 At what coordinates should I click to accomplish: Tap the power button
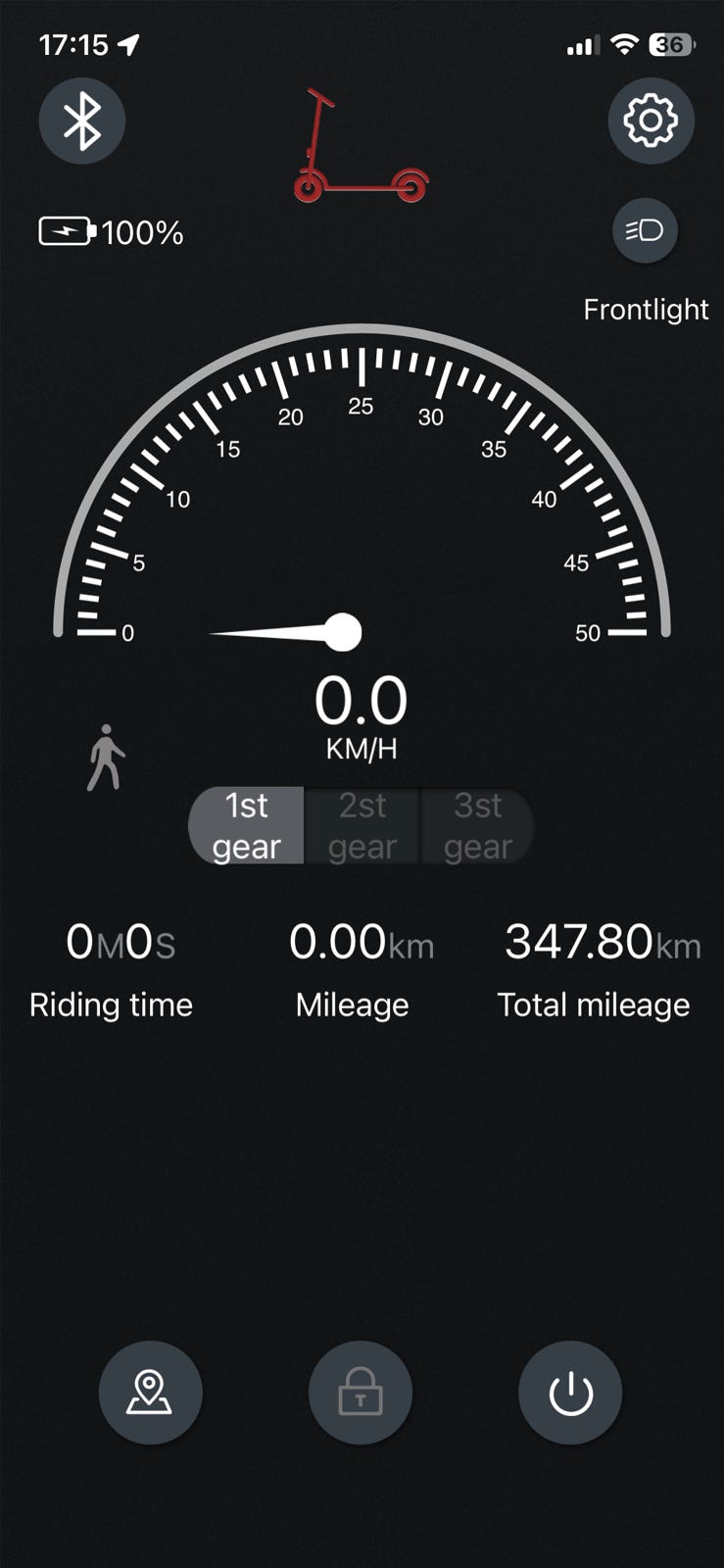(x=570, y=1393)
